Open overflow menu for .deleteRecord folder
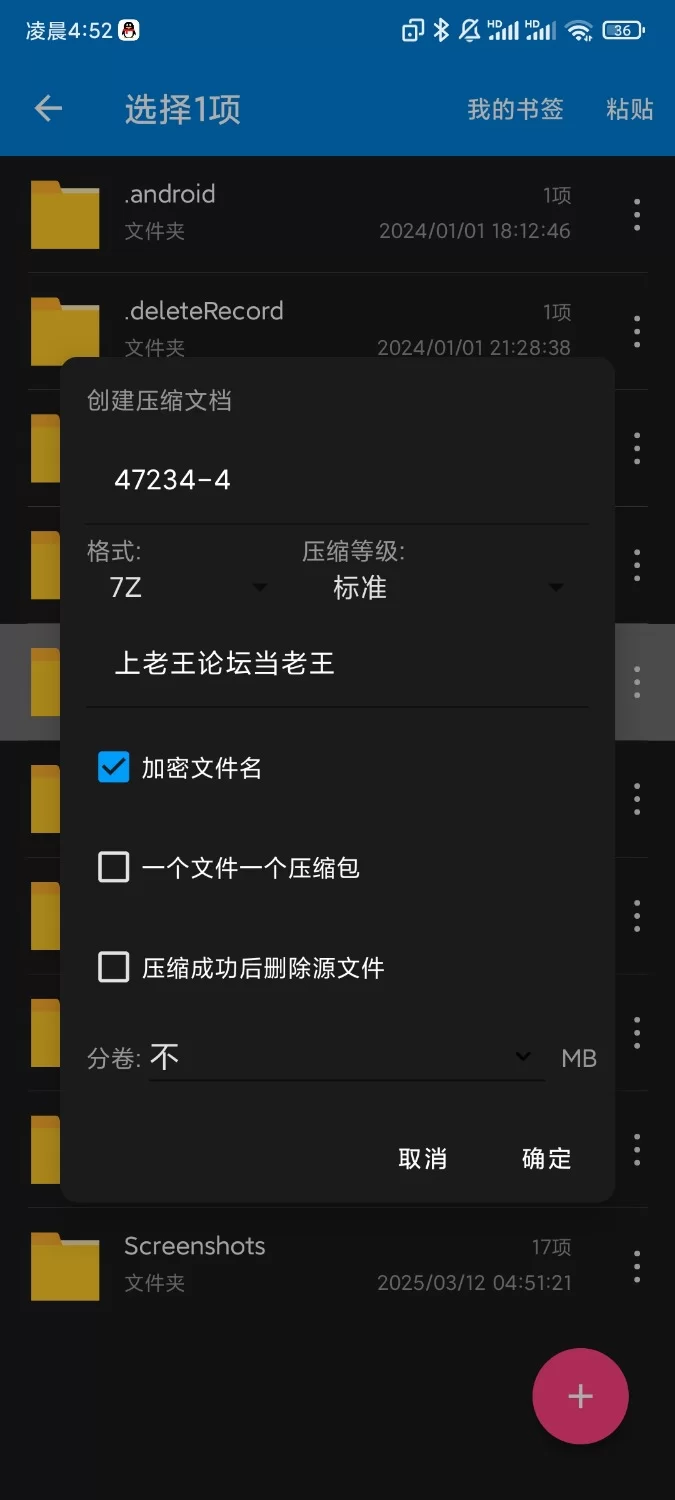The width and height of the screenshot is (675, 1500). pyautogui.click(x=637, y=331)
